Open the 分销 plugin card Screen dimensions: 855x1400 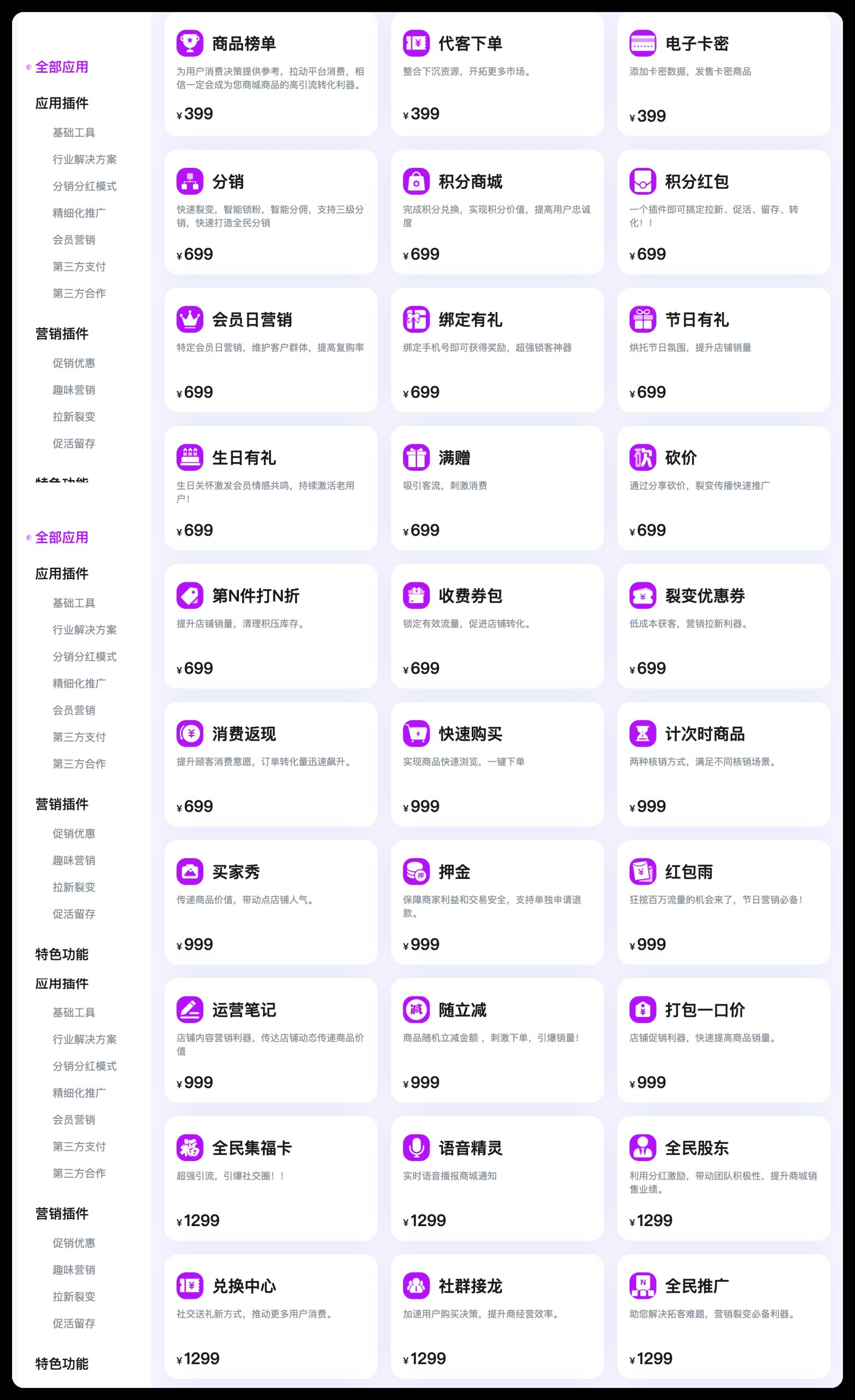click(271, 212)
